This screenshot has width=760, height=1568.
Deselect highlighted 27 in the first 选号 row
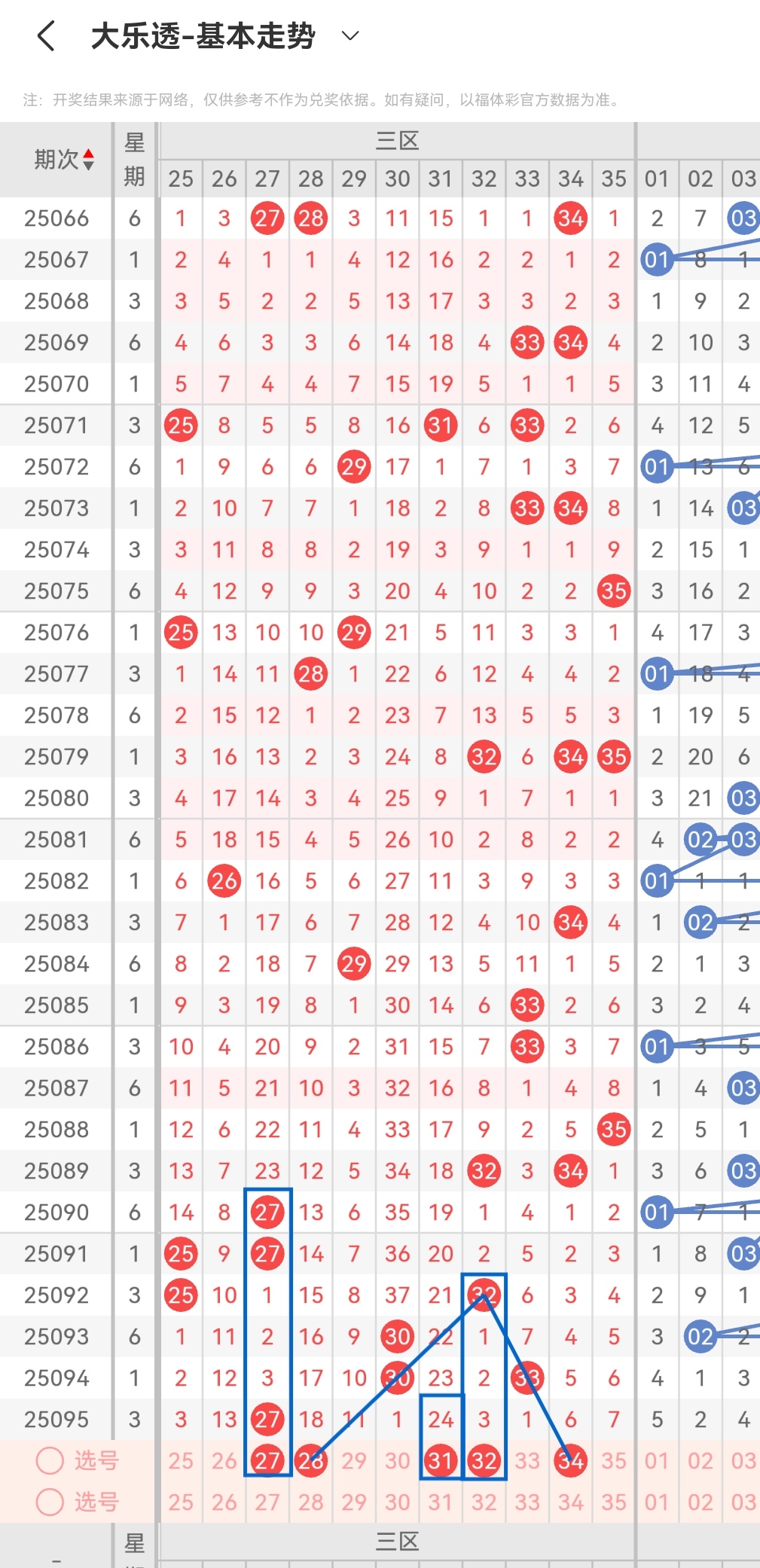click(267, 1461)
